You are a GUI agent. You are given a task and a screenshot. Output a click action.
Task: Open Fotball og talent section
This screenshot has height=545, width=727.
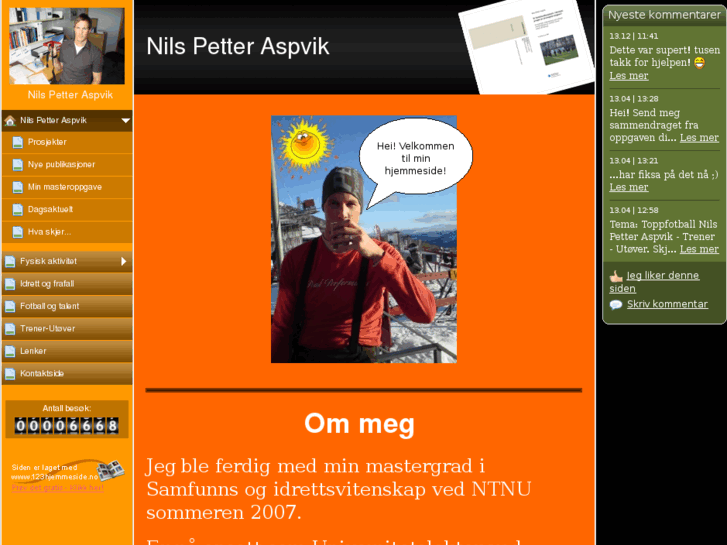tap(49, 306)
